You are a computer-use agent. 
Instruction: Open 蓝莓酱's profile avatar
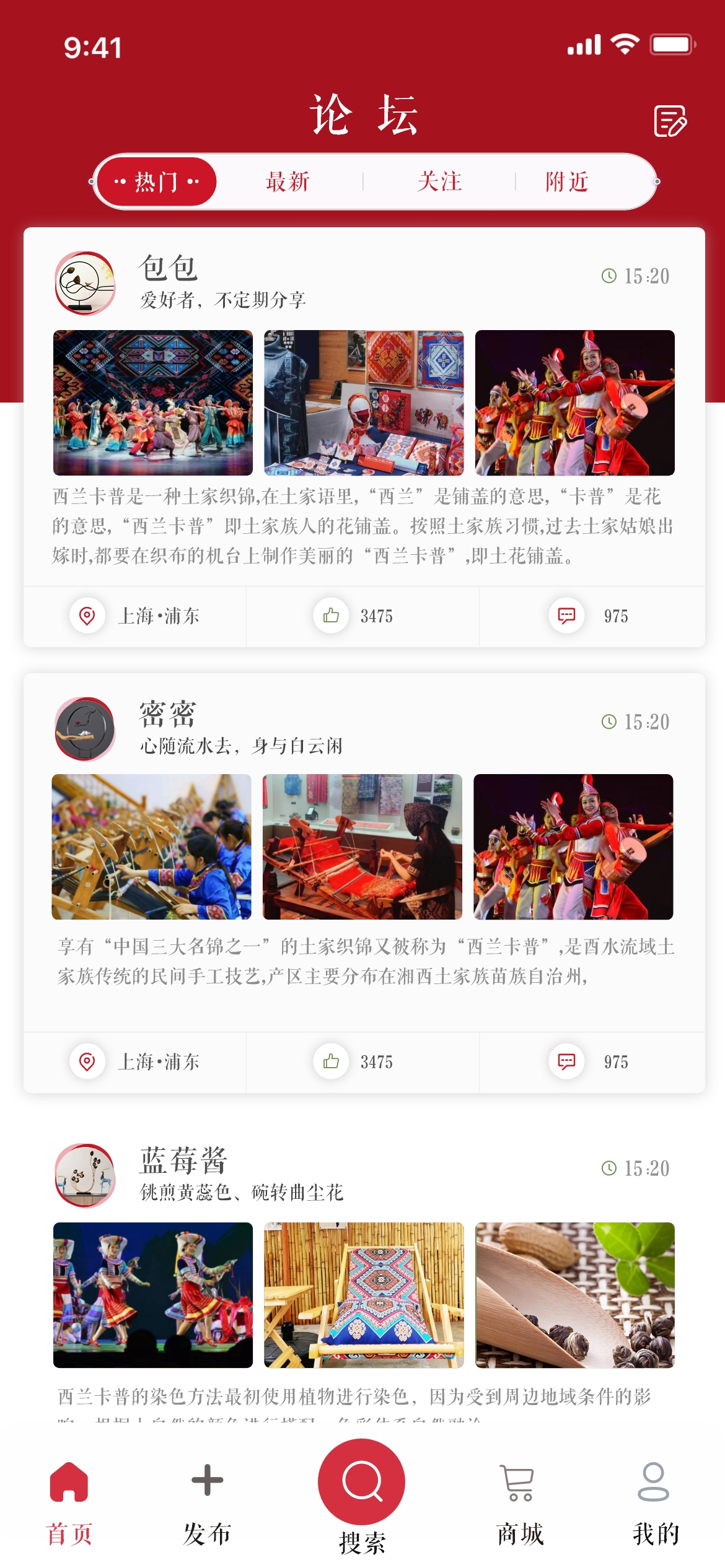click(86, 1175)
